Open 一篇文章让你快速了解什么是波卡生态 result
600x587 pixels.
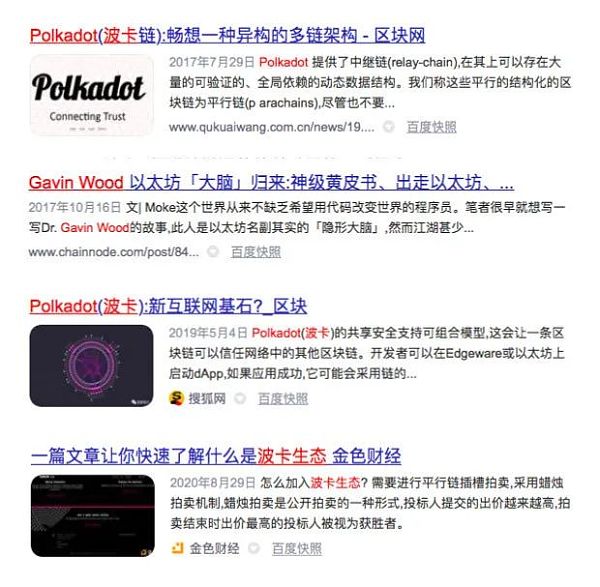[x=215, y=455]
